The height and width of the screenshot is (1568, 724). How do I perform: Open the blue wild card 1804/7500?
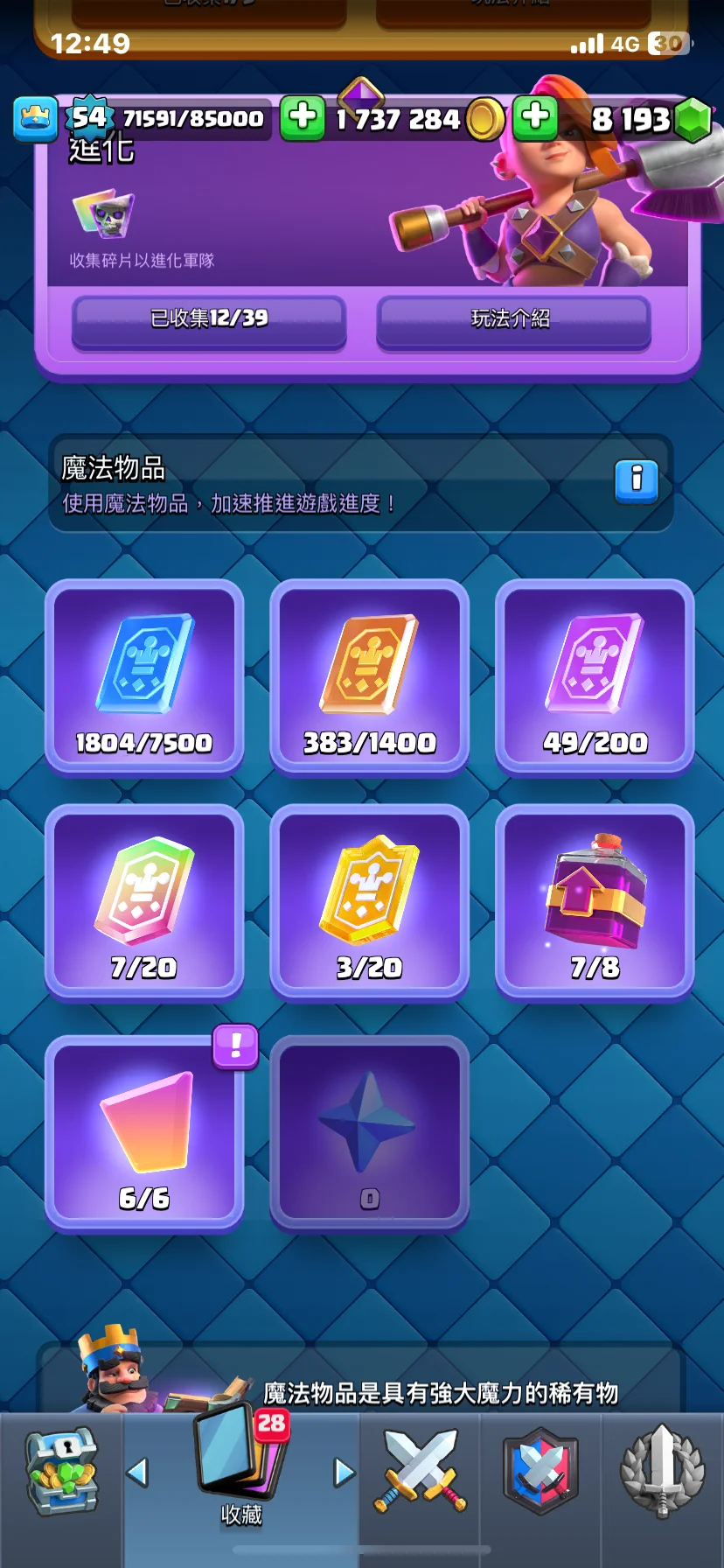144,676
